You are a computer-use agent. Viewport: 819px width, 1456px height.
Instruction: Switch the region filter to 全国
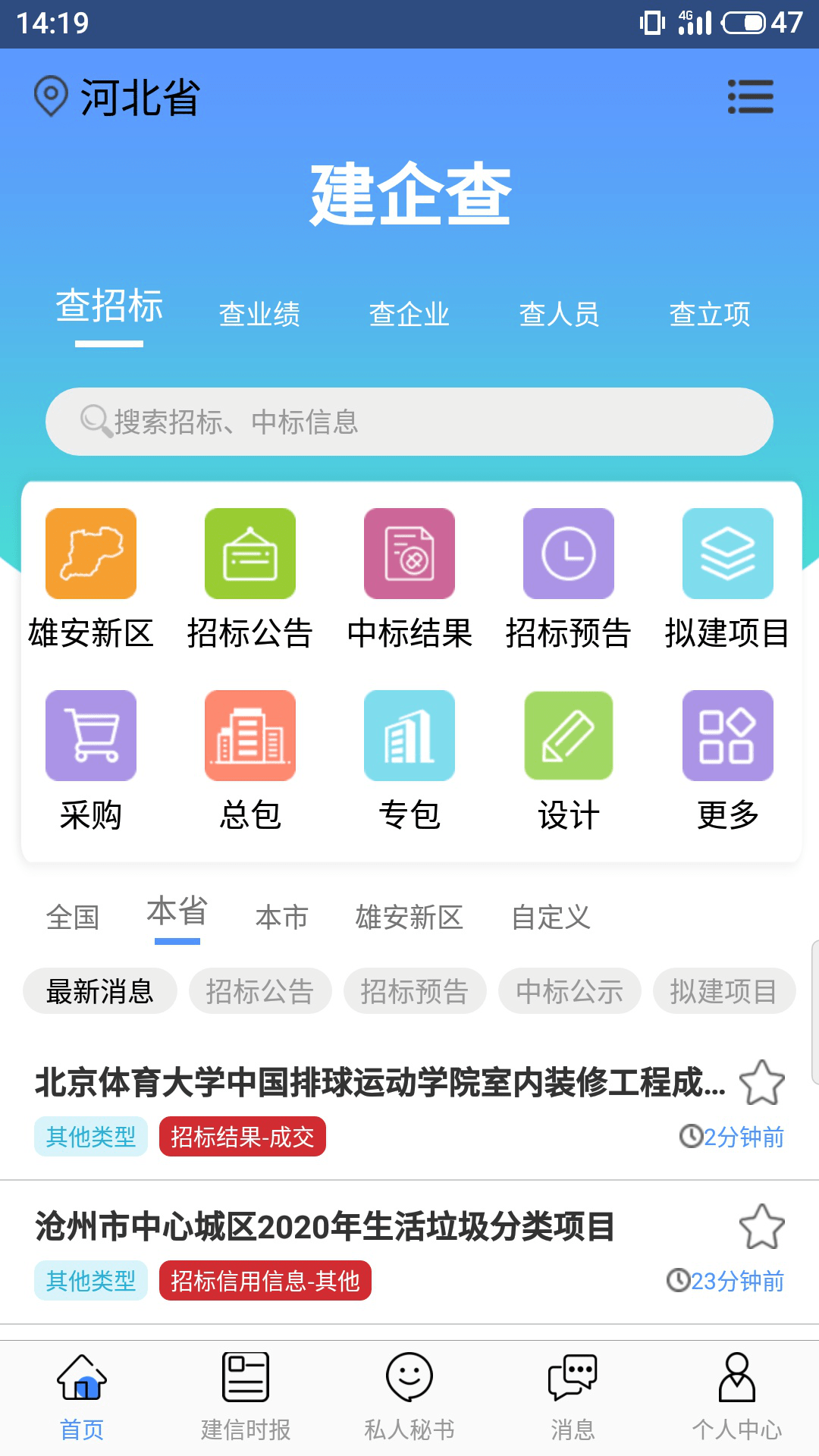(x=73, y=918)
